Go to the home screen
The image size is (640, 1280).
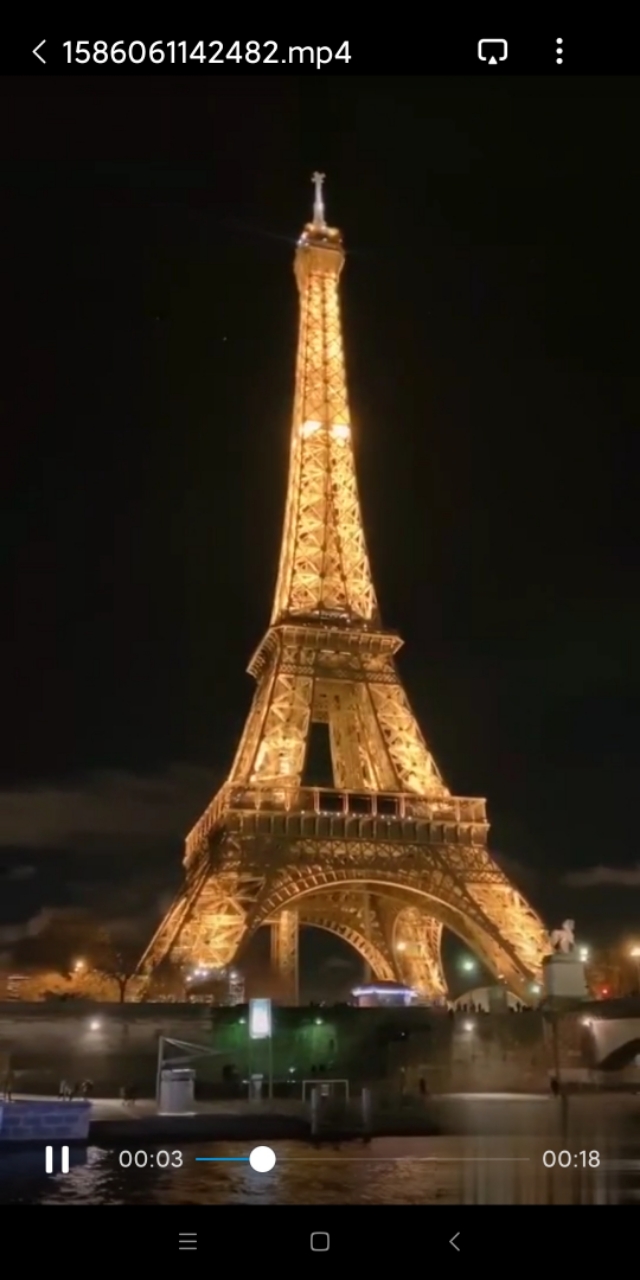320,1241
